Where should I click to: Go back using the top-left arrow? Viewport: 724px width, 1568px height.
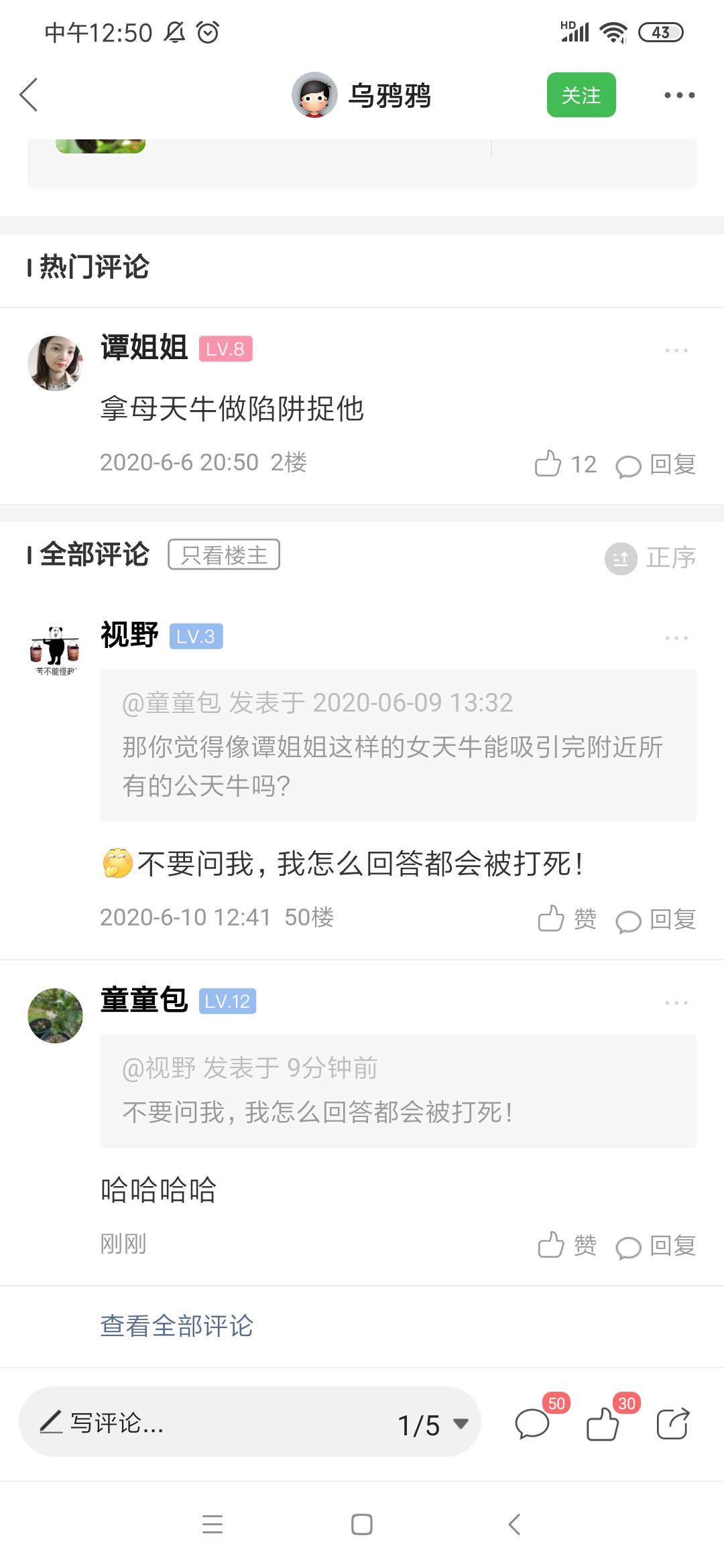coord(29,94)
